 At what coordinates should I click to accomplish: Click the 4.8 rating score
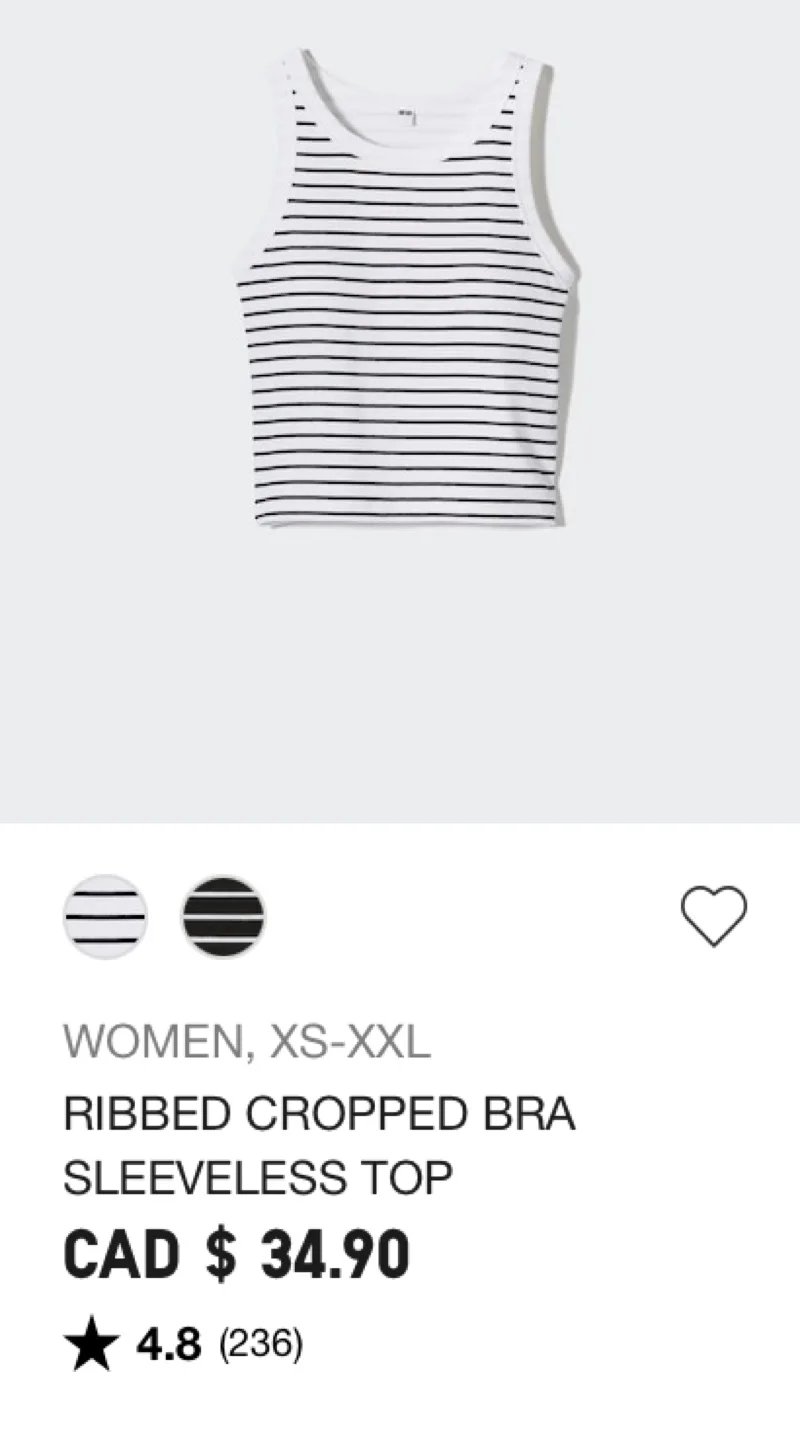point(169,1344)
